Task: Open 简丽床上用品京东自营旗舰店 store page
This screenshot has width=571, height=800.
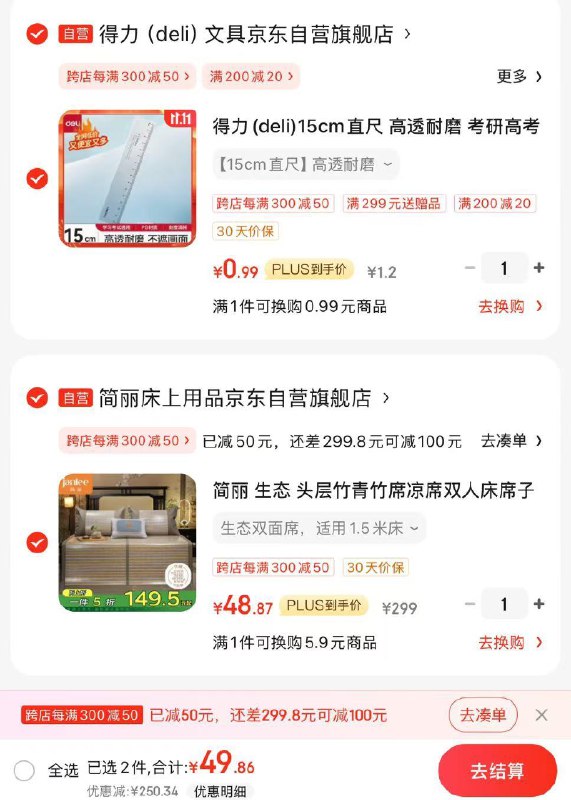Action: [x=244, y=398]
